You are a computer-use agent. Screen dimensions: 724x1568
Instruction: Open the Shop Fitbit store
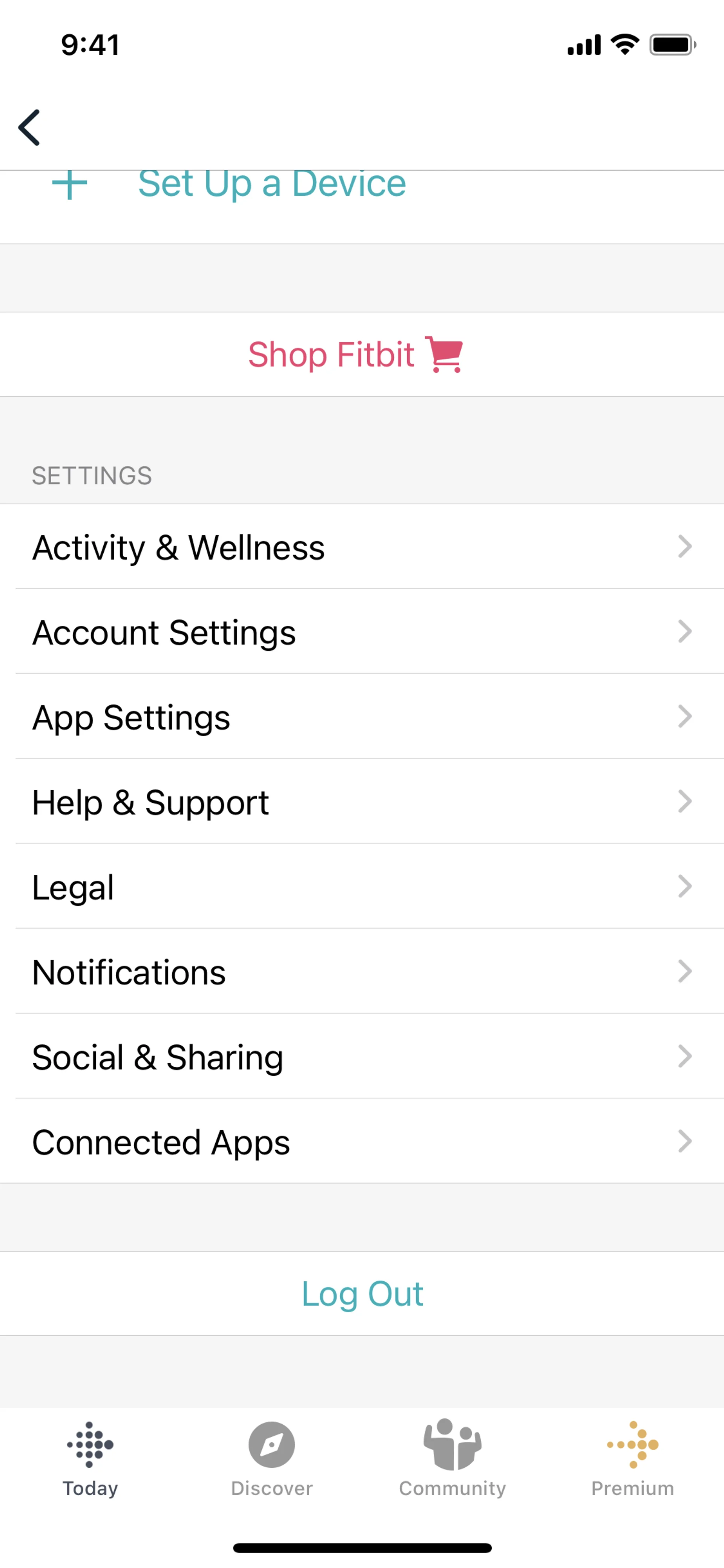tap(355, 354)
